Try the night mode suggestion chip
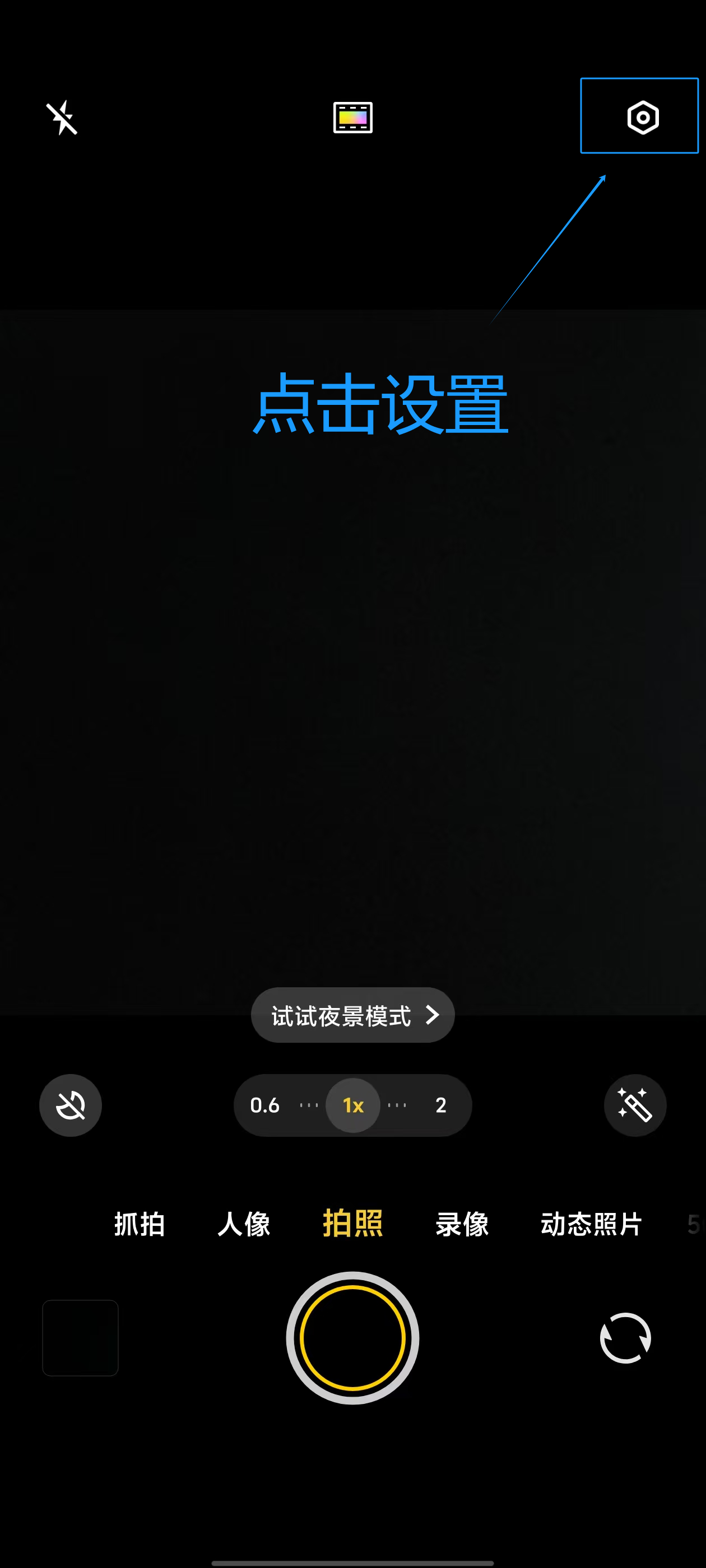The height and width of the screenshot is (1568, 706). coord(352,1015)
